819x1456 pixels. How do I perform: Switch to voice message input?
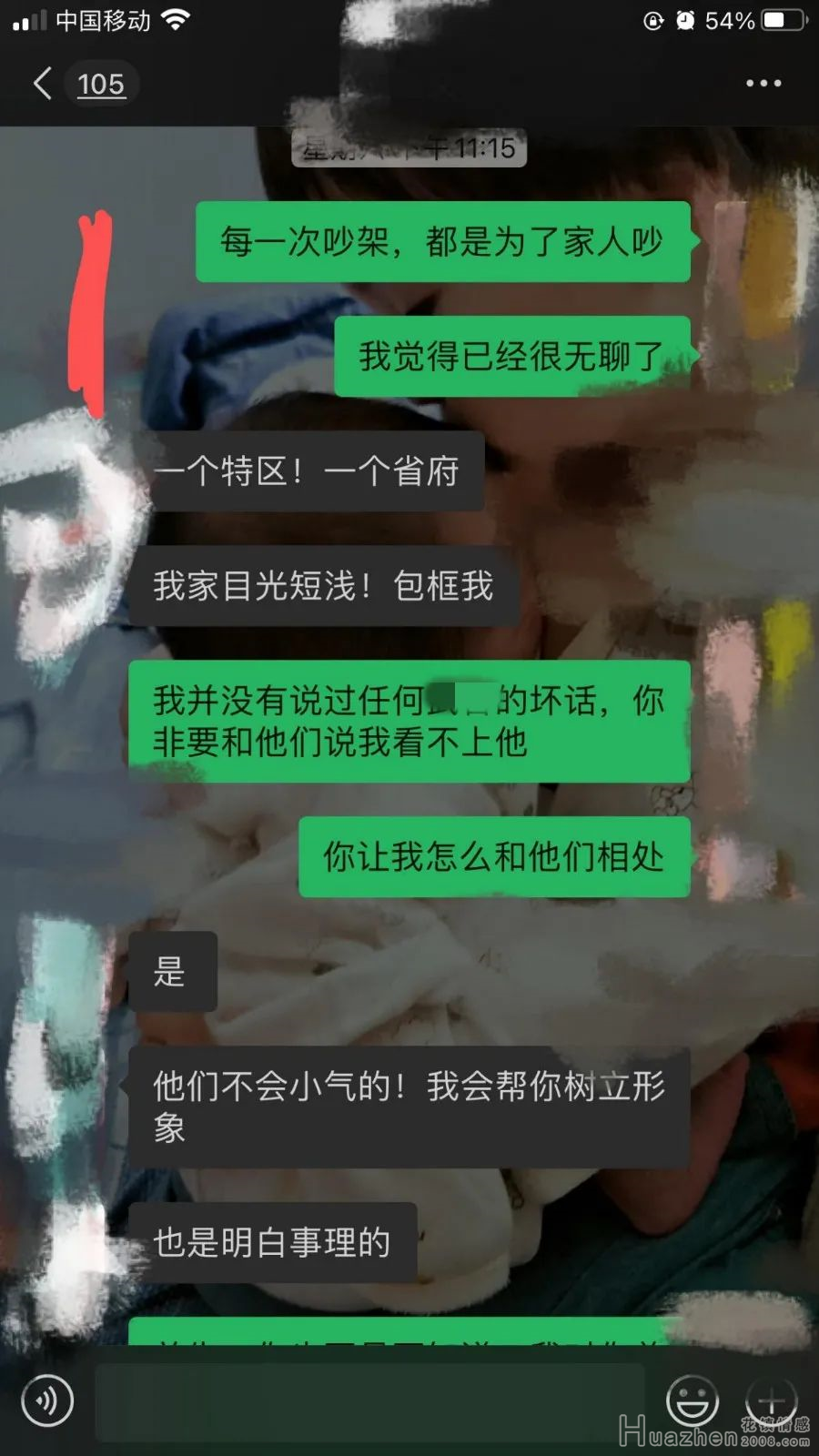click(47, 1400)
